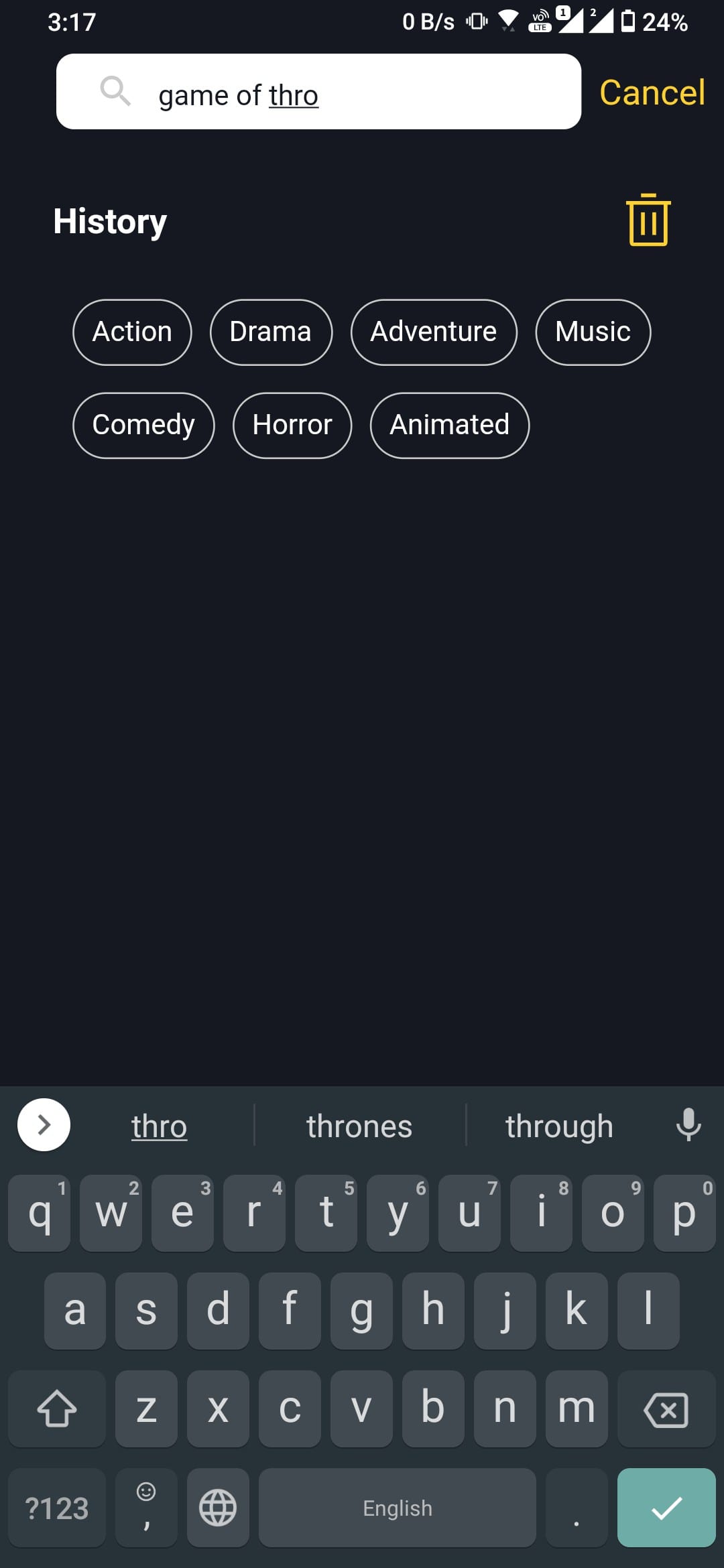Tap the search field containing "game of thro"

[x=318, y=92]
